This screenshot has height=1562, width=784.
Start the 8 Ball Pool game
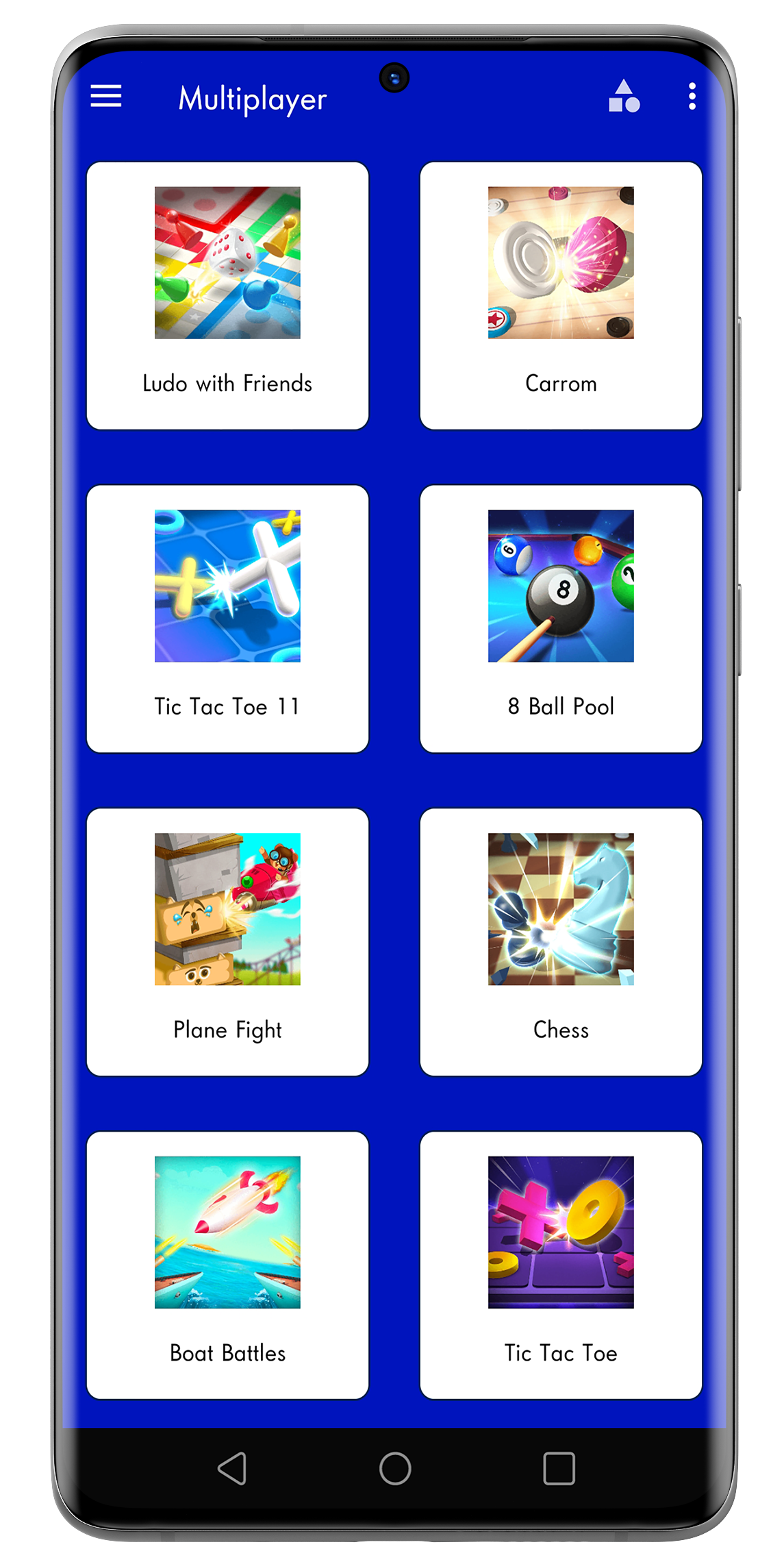pyautogui.click(x=561, y=619)
